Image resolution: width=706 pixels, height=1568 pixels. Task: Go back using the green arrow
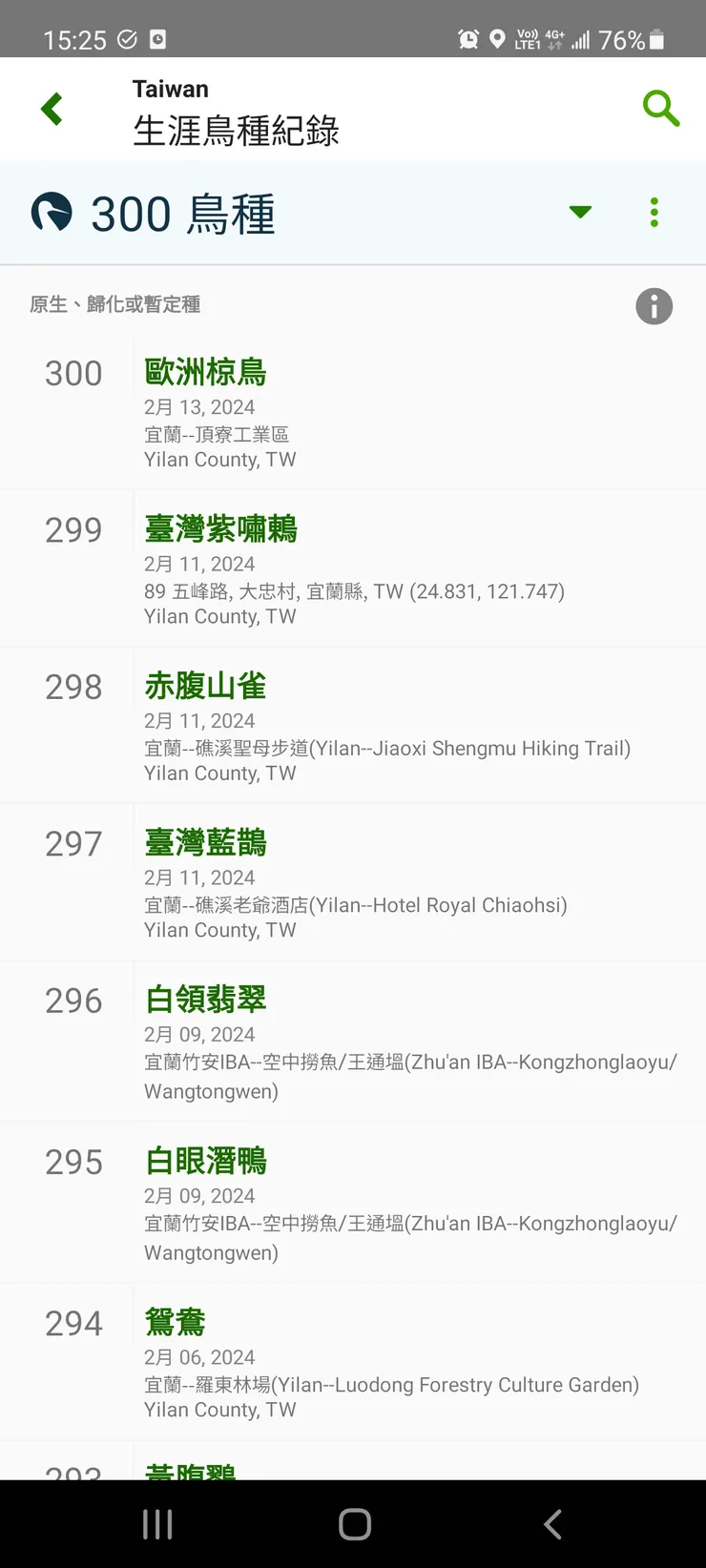tap(52, 110)
